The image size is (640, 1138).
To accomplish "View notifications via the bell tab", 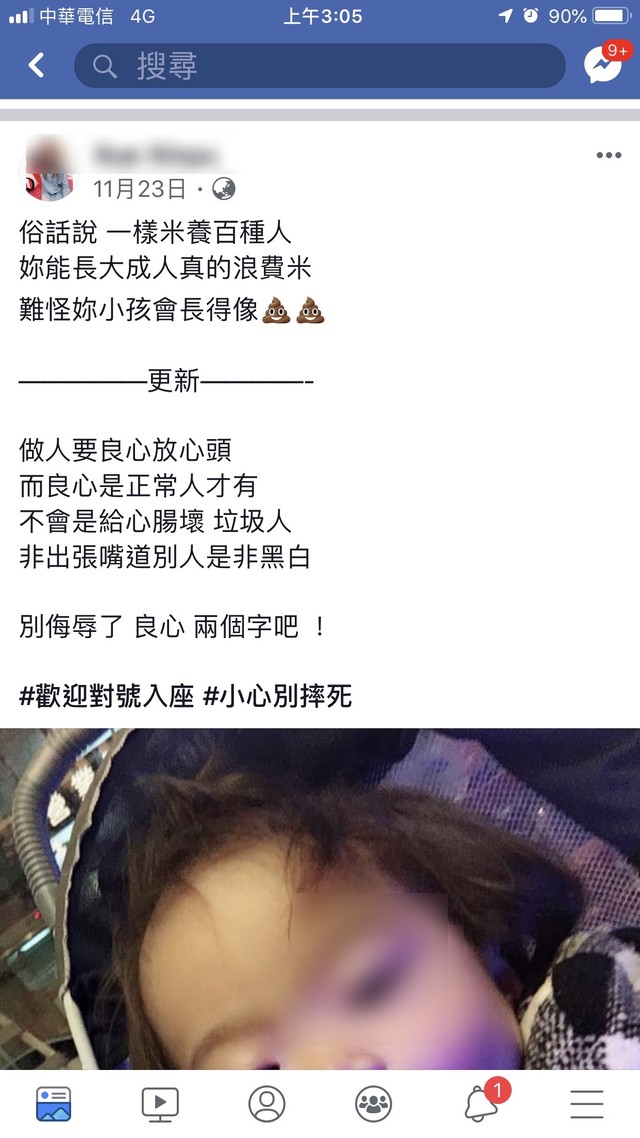I will [x=481, y=1104].
